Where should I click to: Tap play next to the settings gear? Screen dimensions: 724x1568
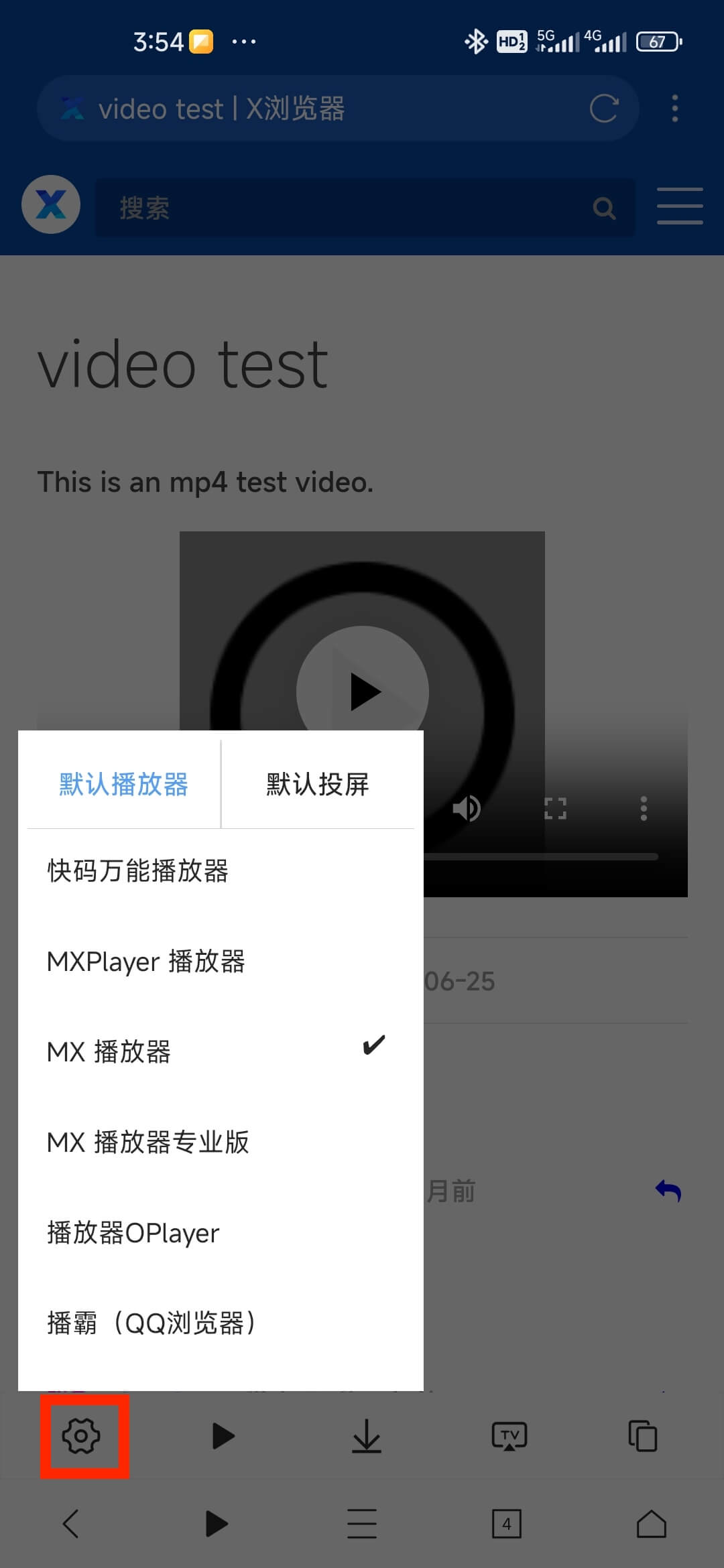click(223, 1436)
